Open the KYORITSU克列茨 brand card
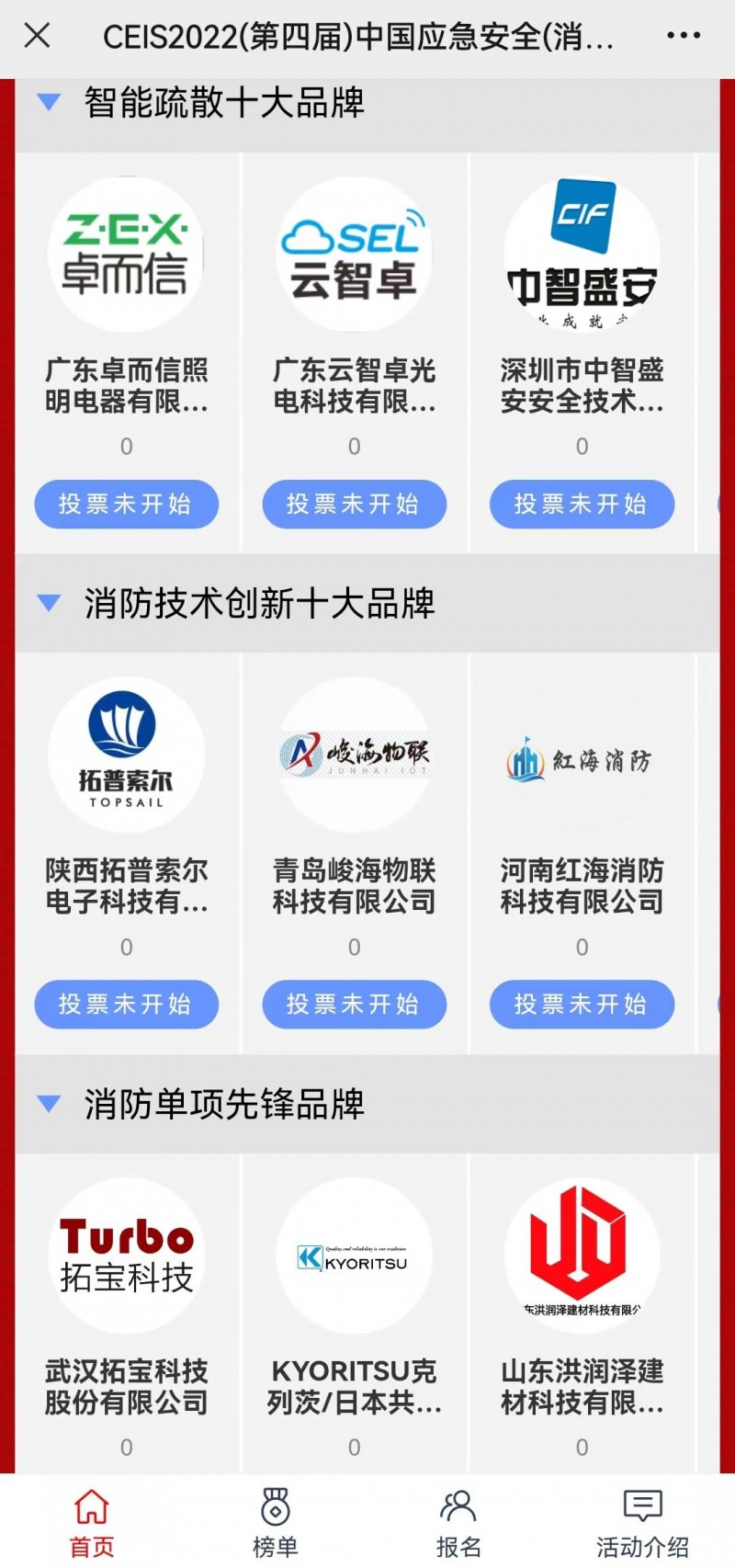 [x=354, y=1256]
